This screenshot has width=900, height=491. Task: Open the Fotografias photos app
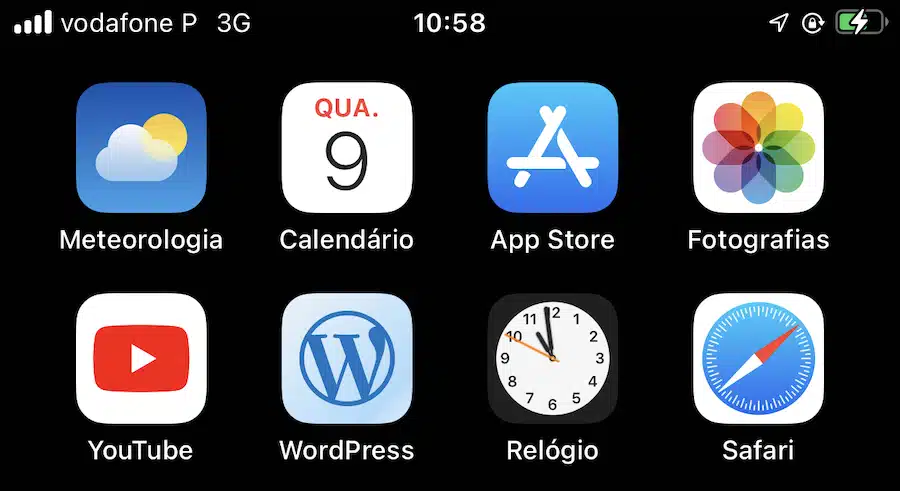758,147
